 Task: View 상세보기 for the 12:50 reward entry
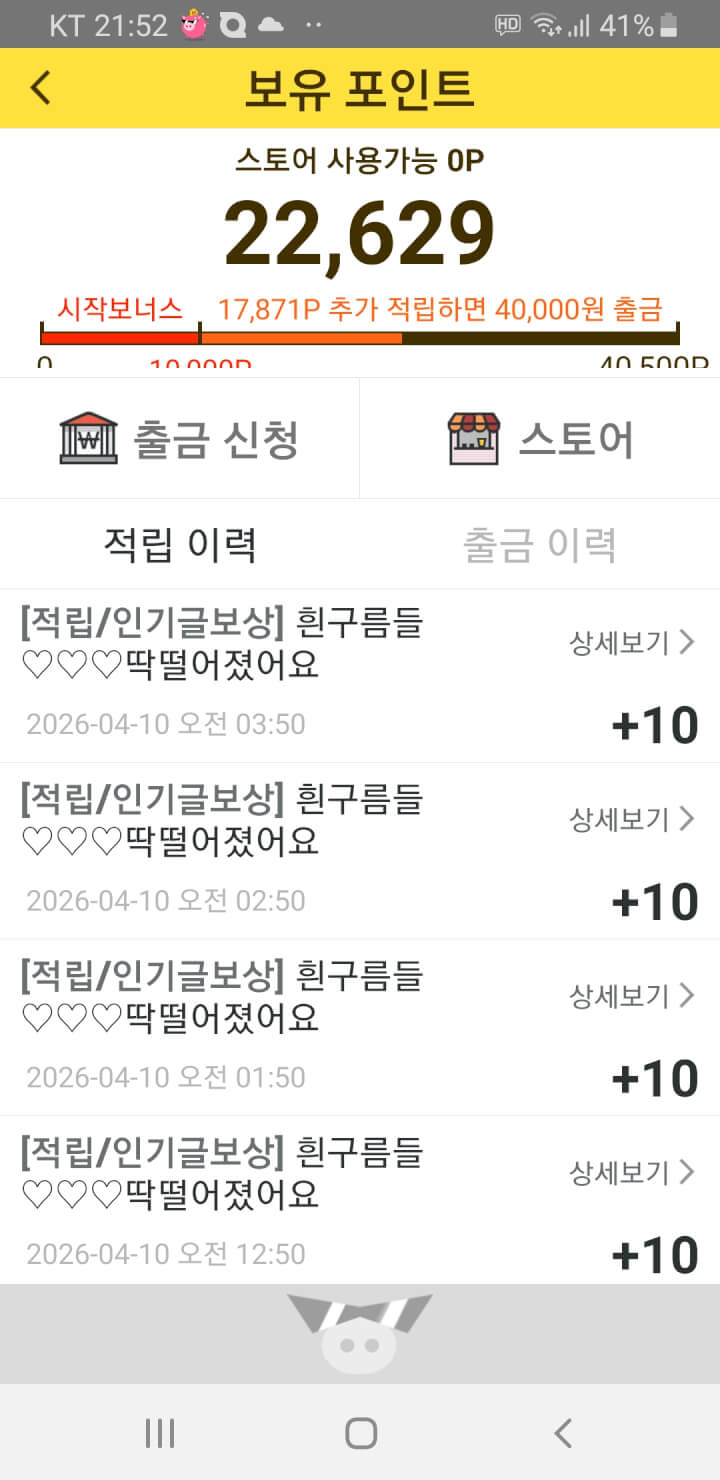pyautogui.click(x=631, y=1171)
